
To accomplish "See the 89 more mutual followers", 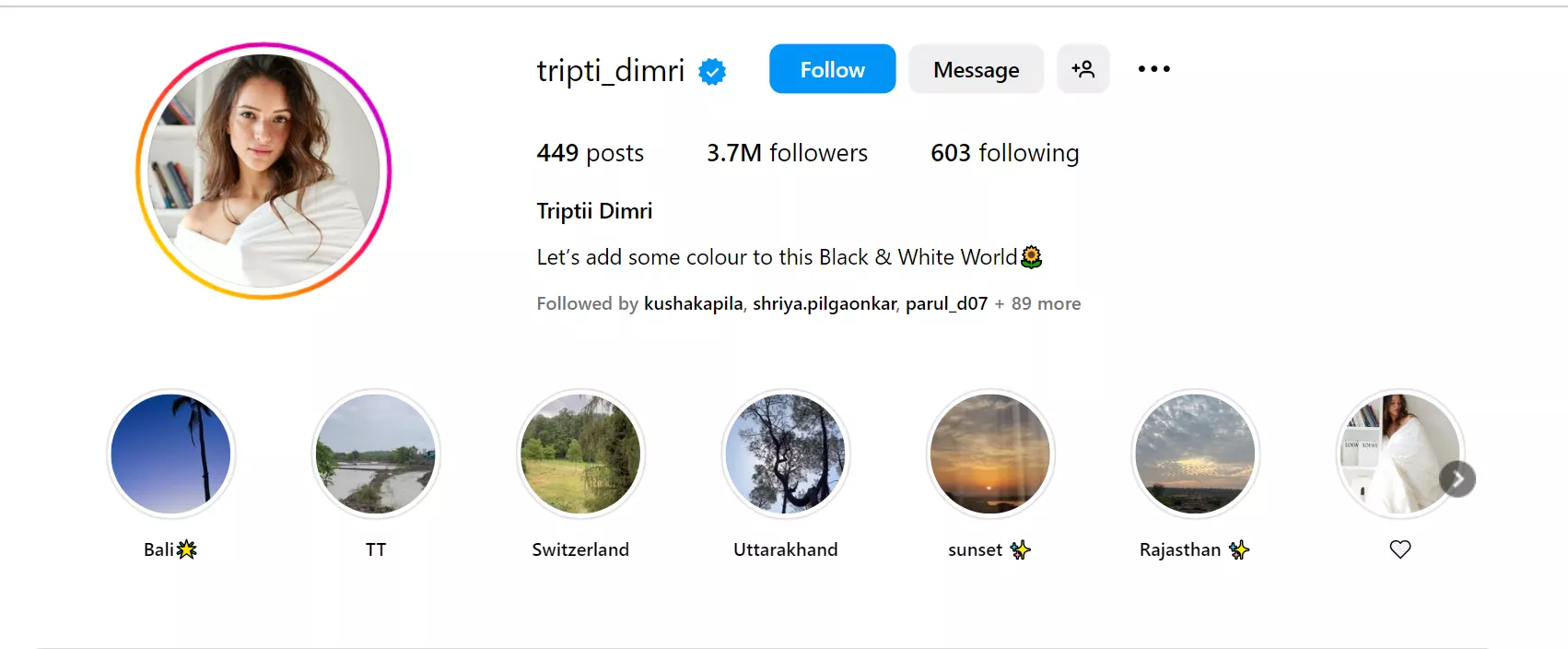I will (1046, 303).
